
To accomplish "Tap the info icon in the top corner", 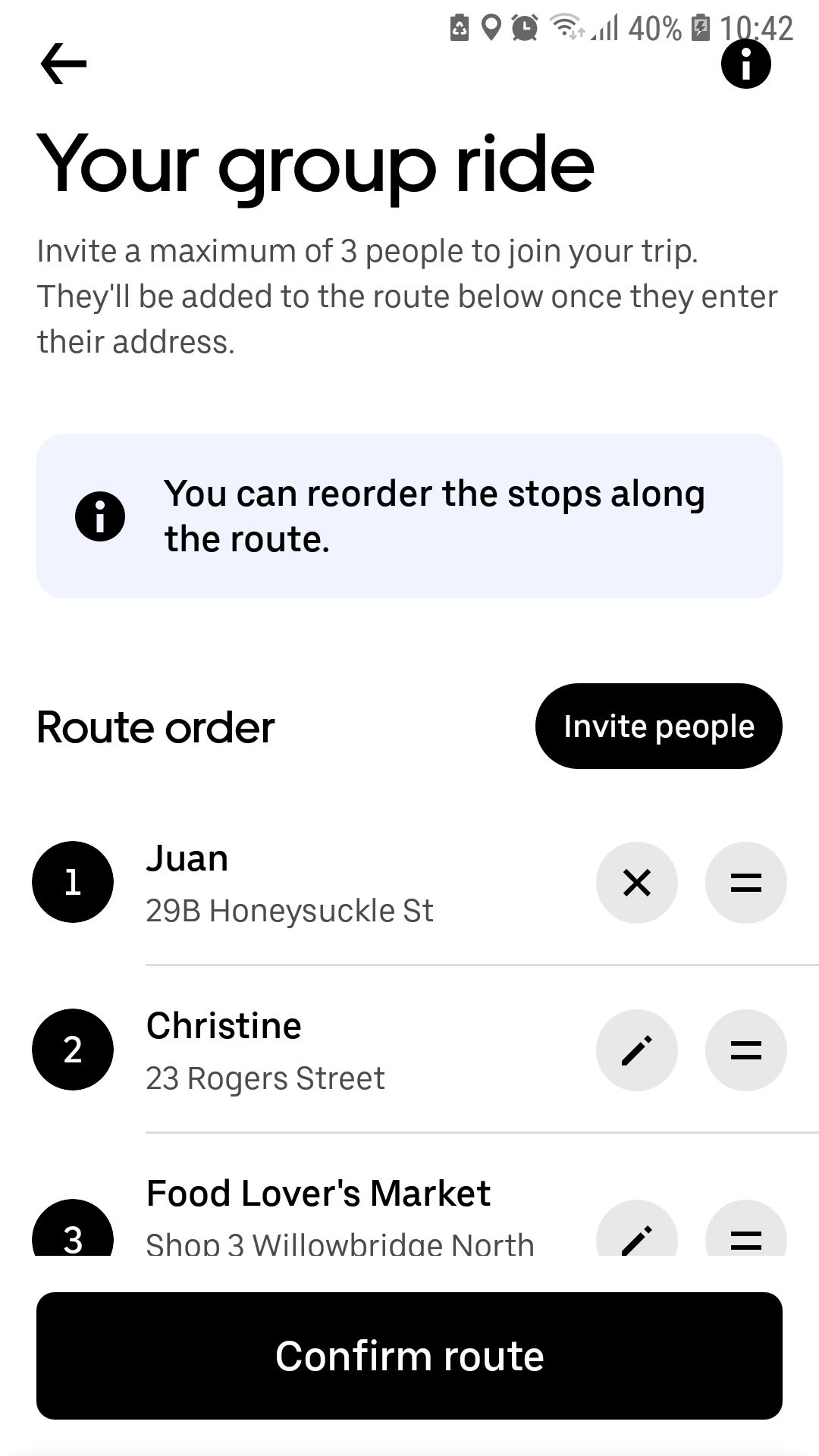I will pyautogui.click(x=745, y=65).
